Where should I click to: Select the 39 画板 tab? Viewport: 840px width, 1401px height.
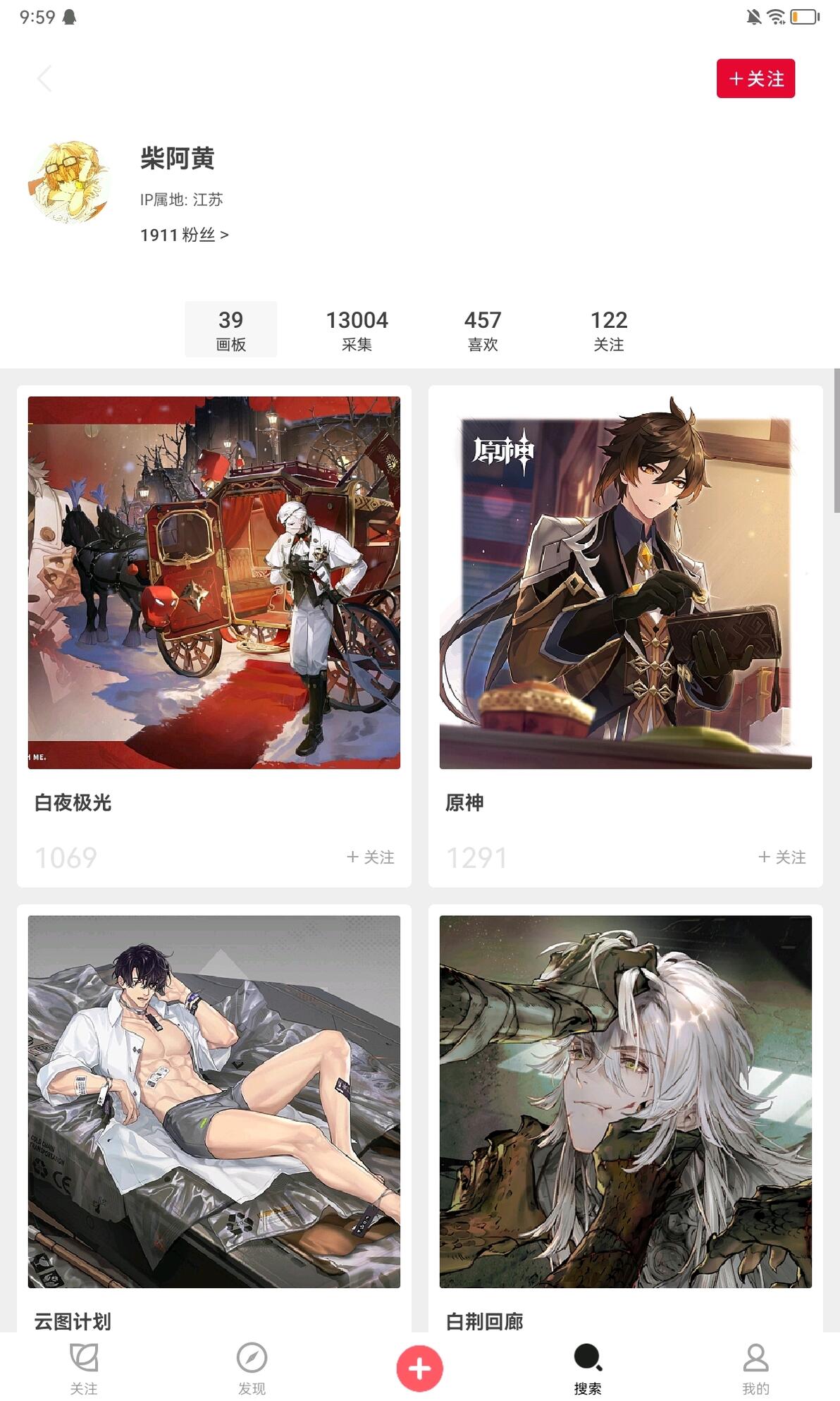click(x=230, y=329)
